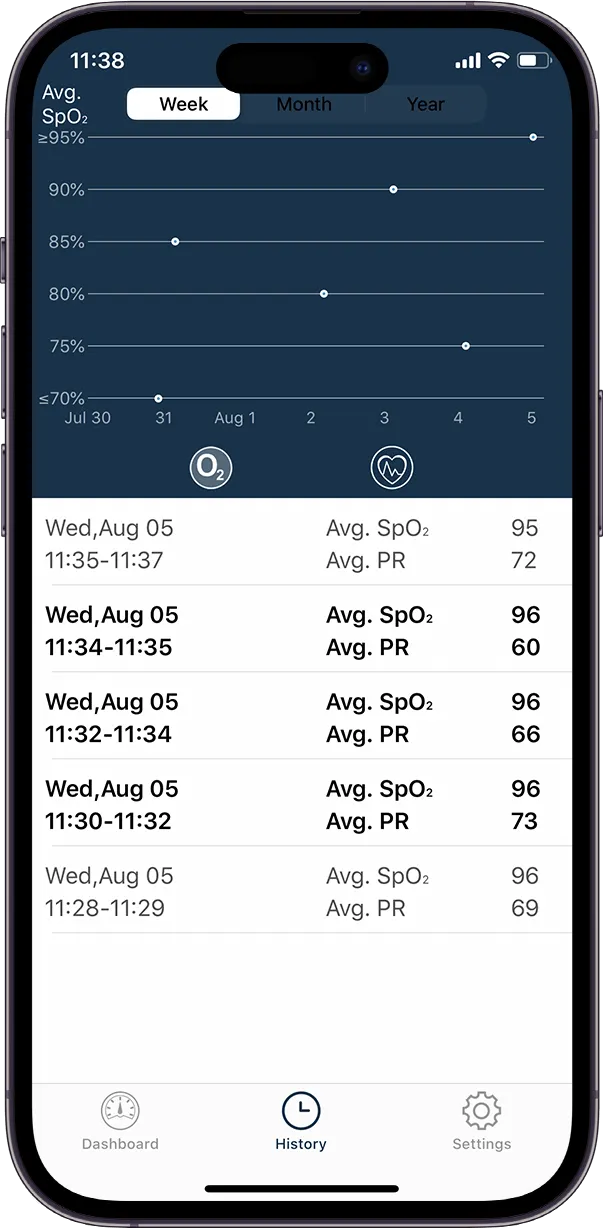
Task: Open the Settings tab
Action: [x=481, y=1122]
